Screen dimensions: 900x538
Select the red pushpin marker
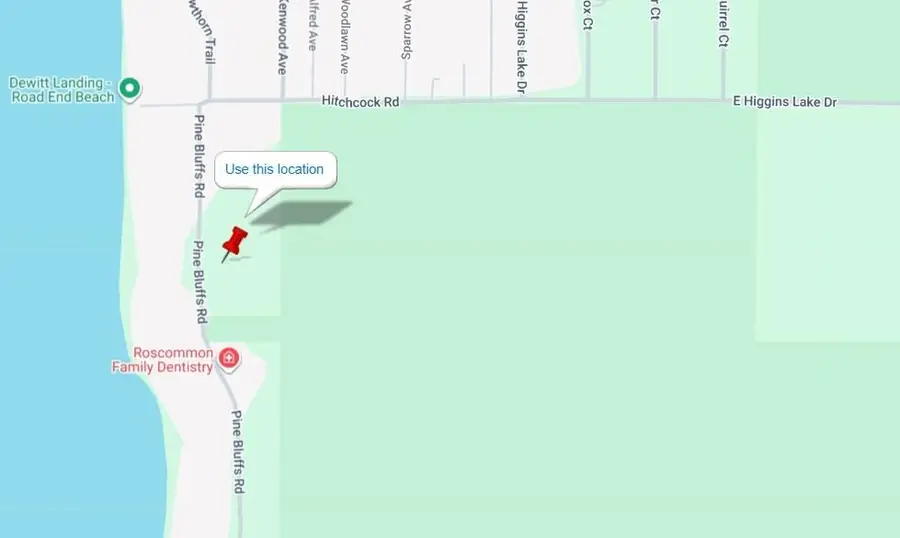click(x=236, y=241)
